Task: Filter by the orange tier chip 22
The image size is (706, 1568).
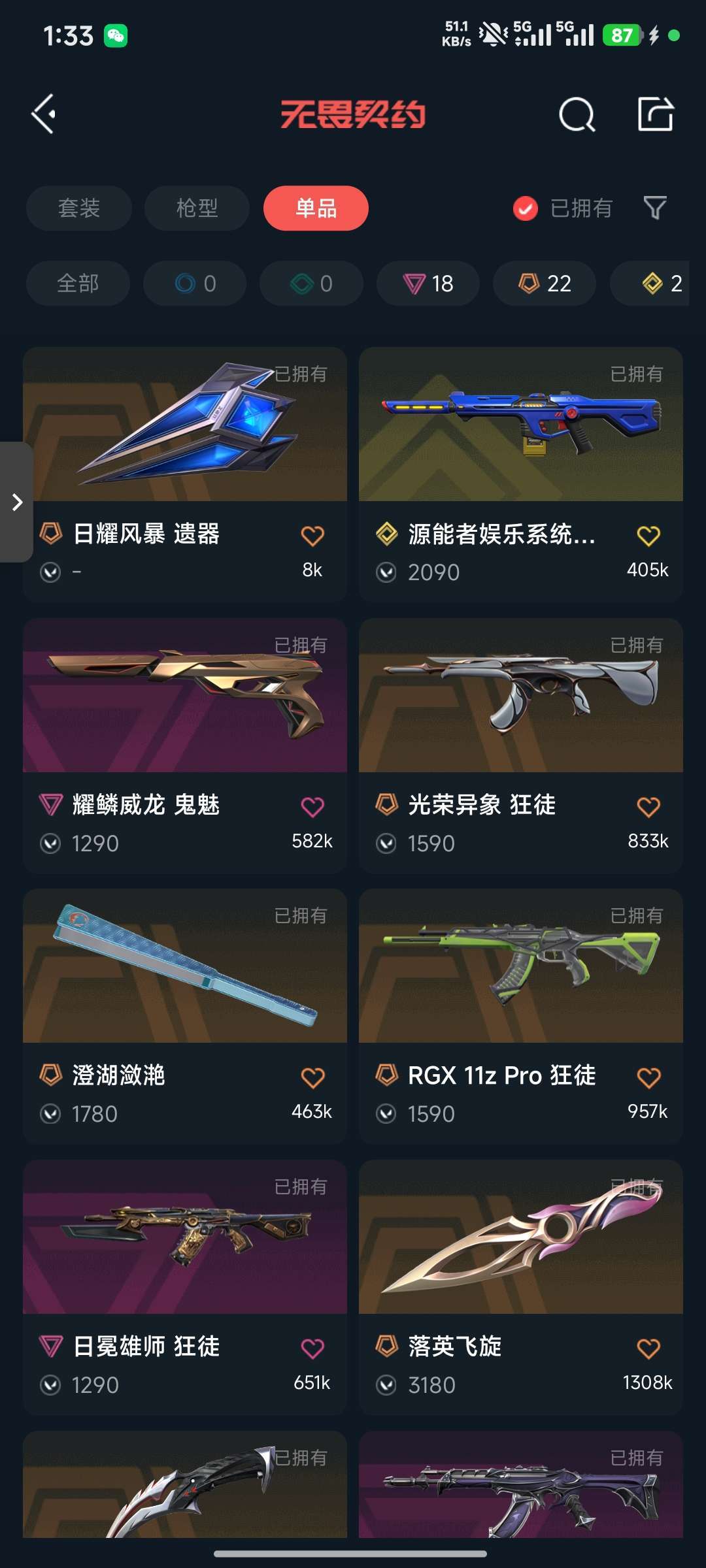Action: point(545,284)
